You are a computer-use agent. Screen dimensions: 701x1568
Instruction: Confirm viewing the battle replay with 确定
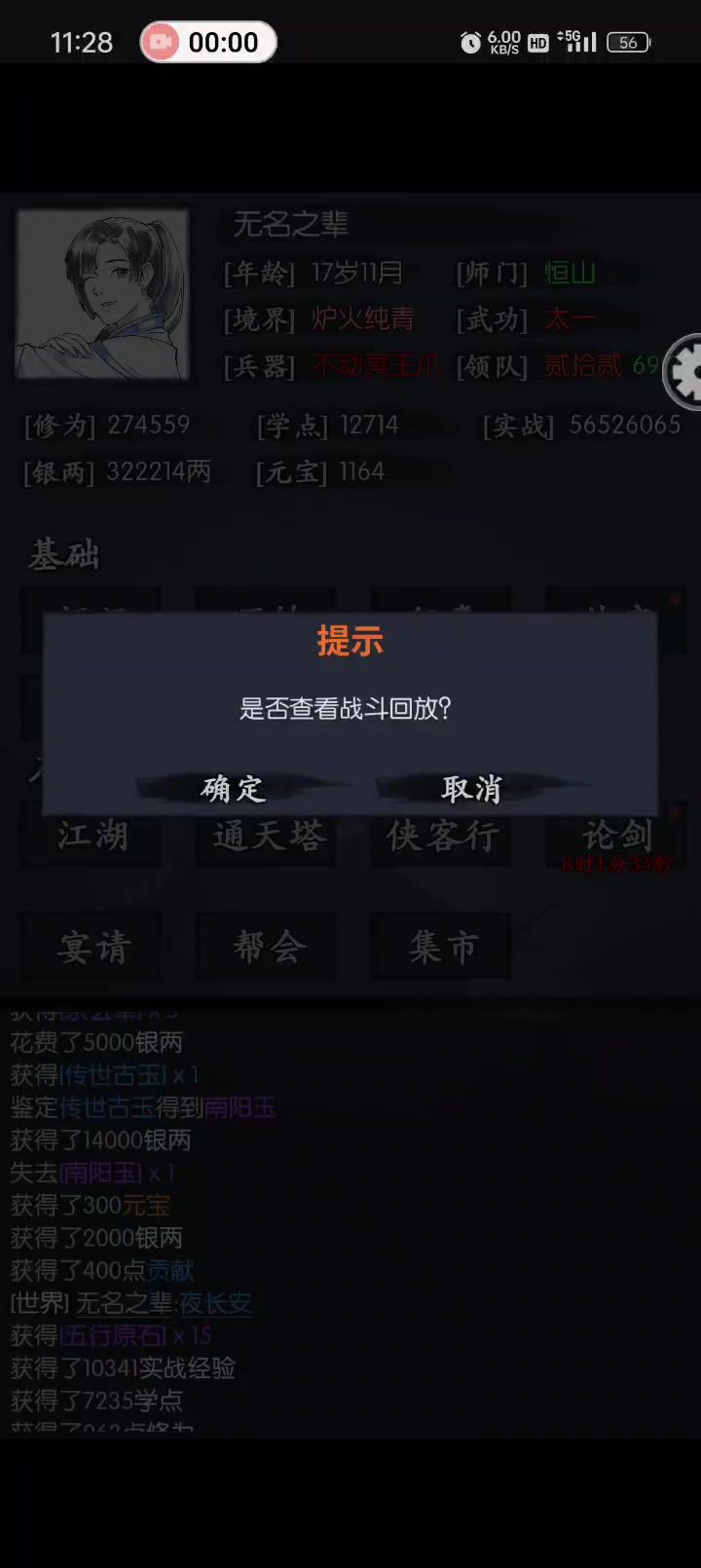pyautogui.click(x=234, y=787)
